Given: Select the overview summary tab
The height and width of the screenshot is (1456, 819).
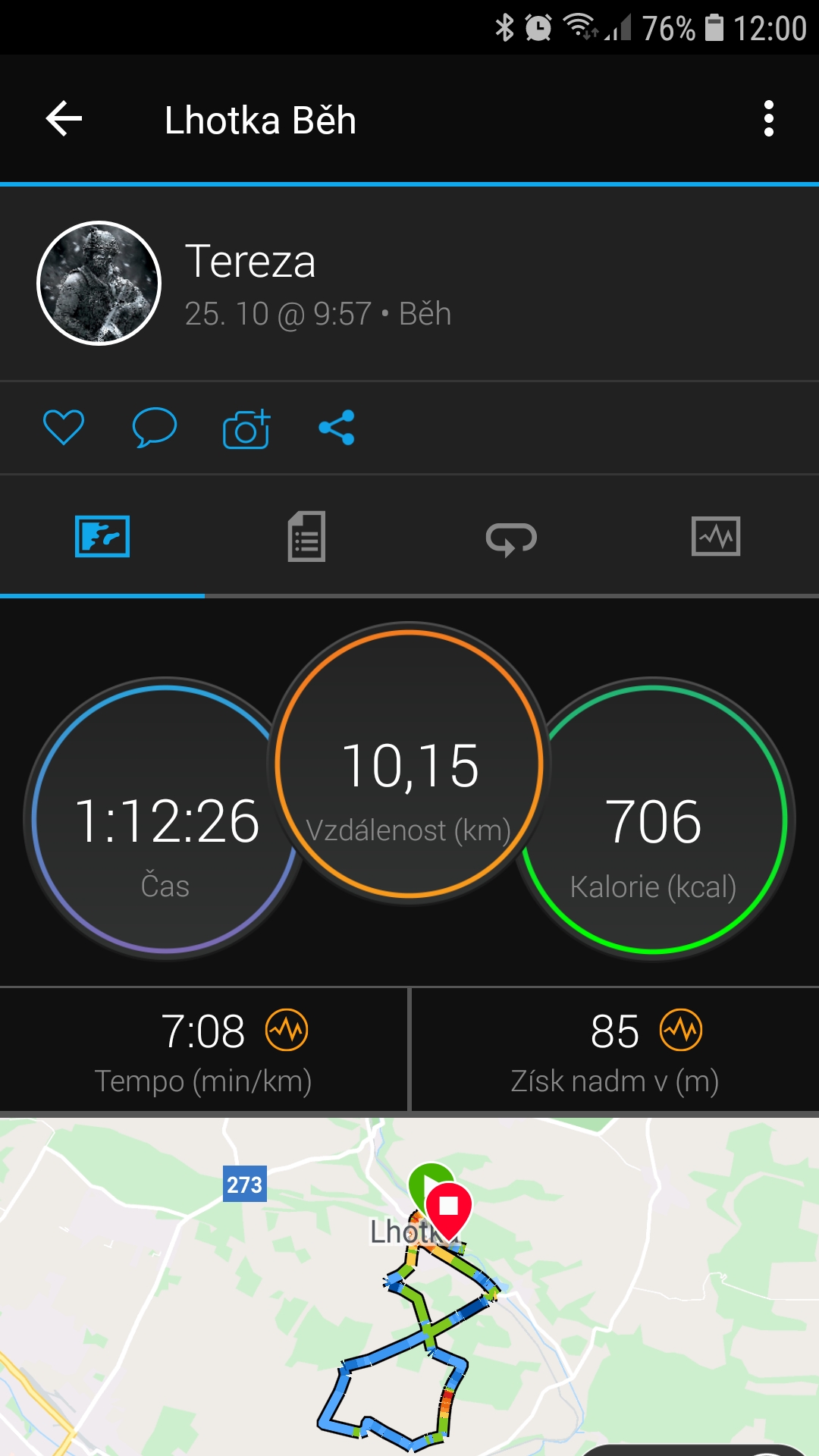Looking at the screenshot, I should tap(102, 536).
